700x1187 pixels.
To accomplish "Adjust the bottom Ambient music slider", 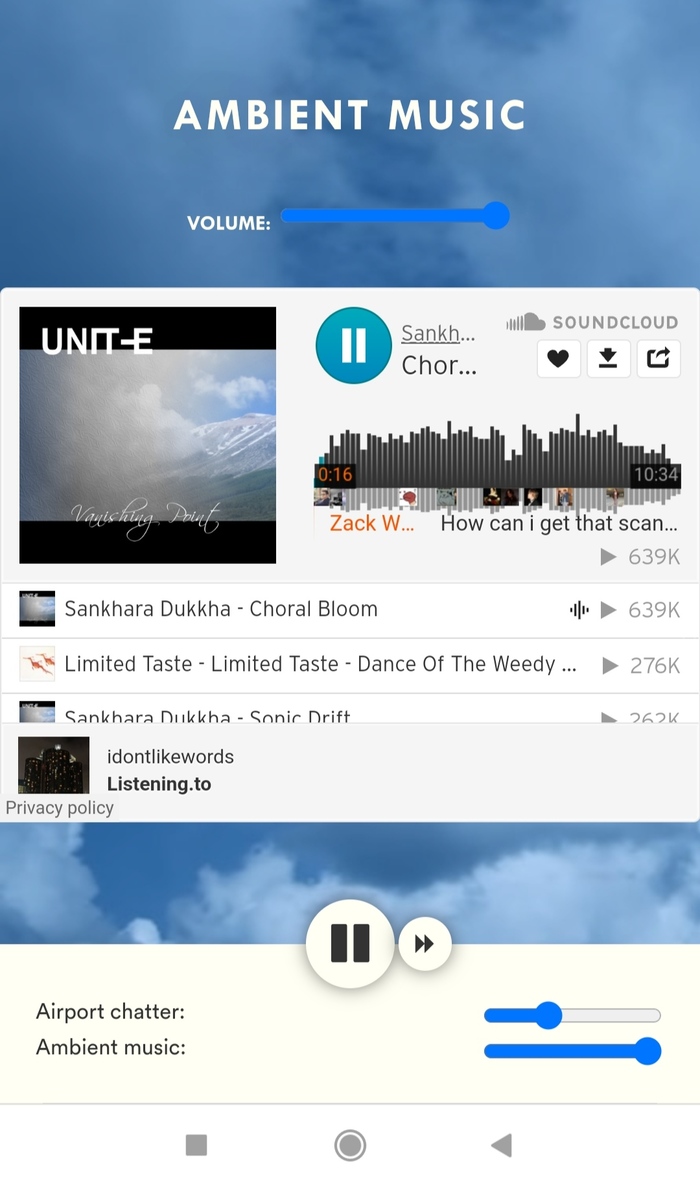I will pyautogui.click(x=572, y=1051).
